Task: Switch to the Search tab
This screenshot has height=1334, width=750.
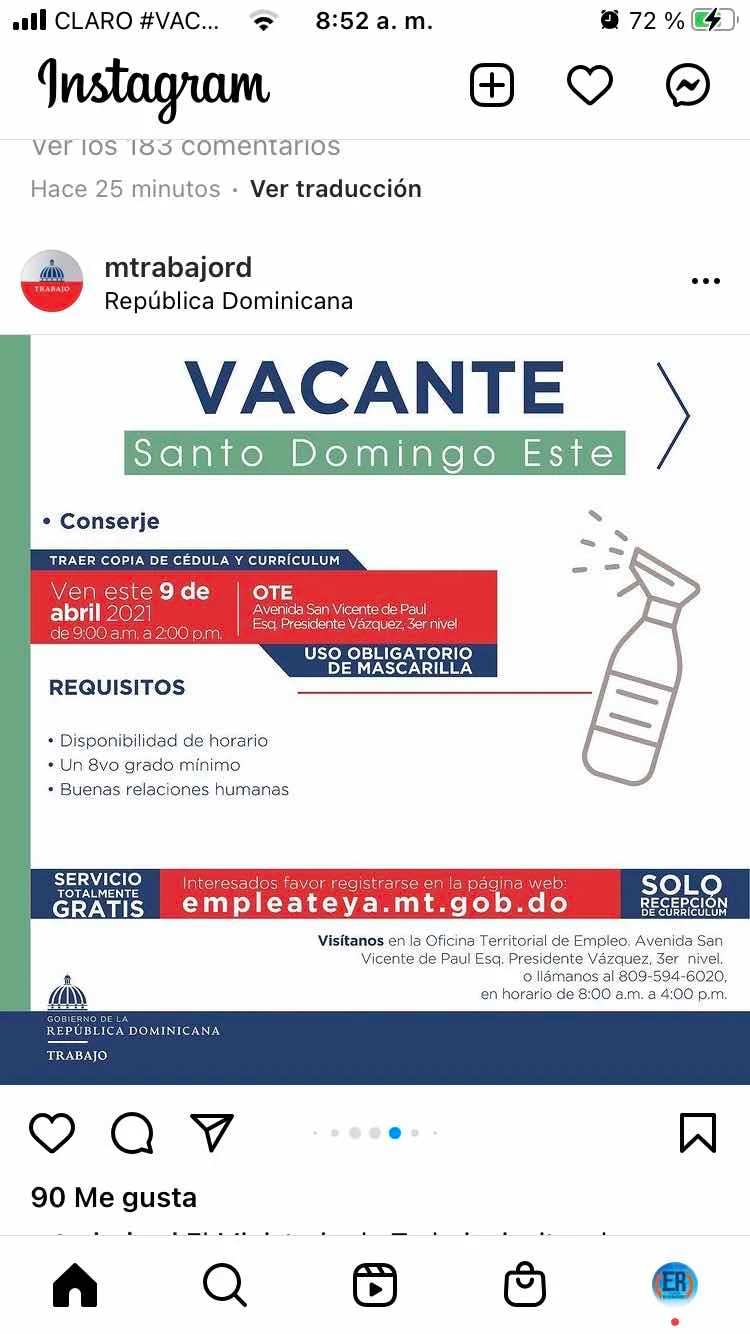Action: (225, 1284)
